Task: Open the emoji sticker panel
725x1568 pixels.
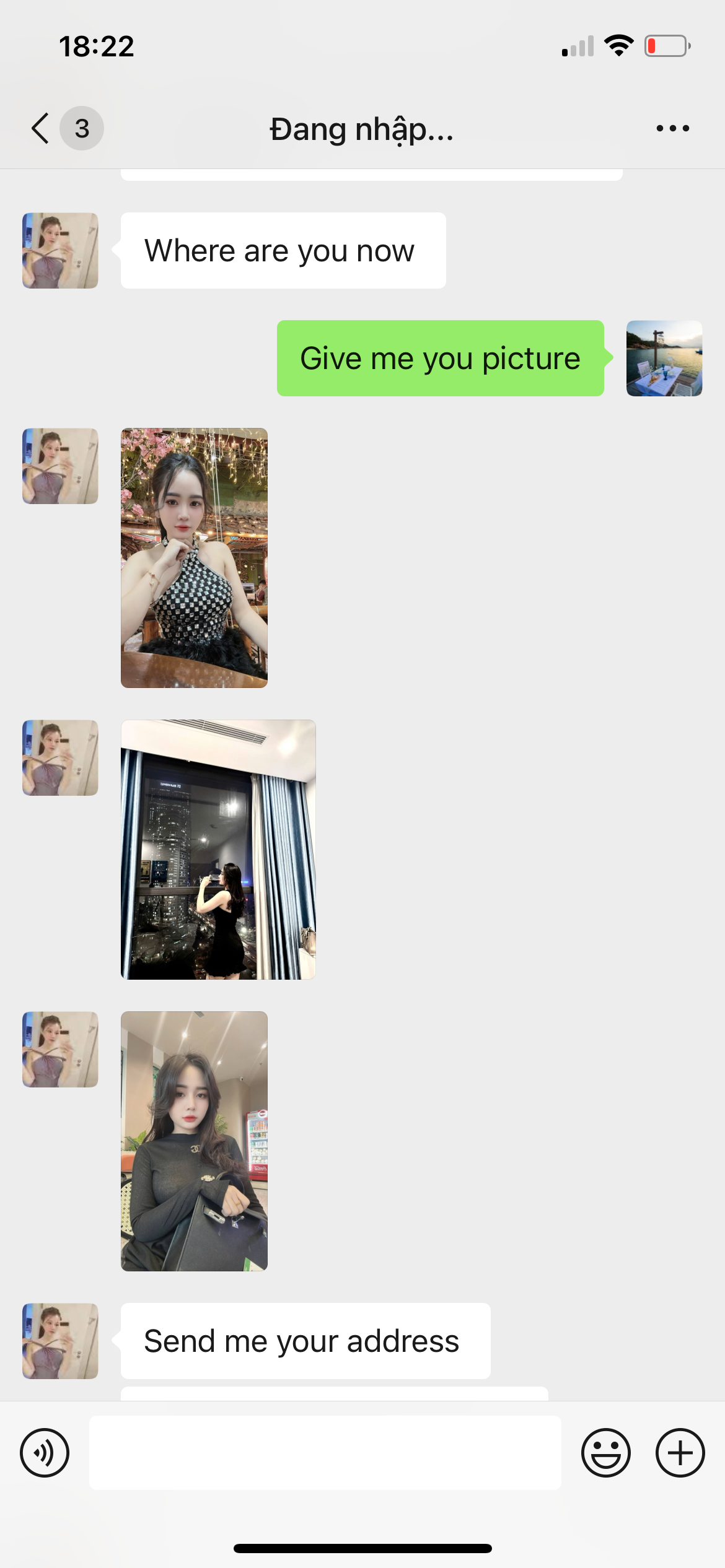Action: [605, 1452]
